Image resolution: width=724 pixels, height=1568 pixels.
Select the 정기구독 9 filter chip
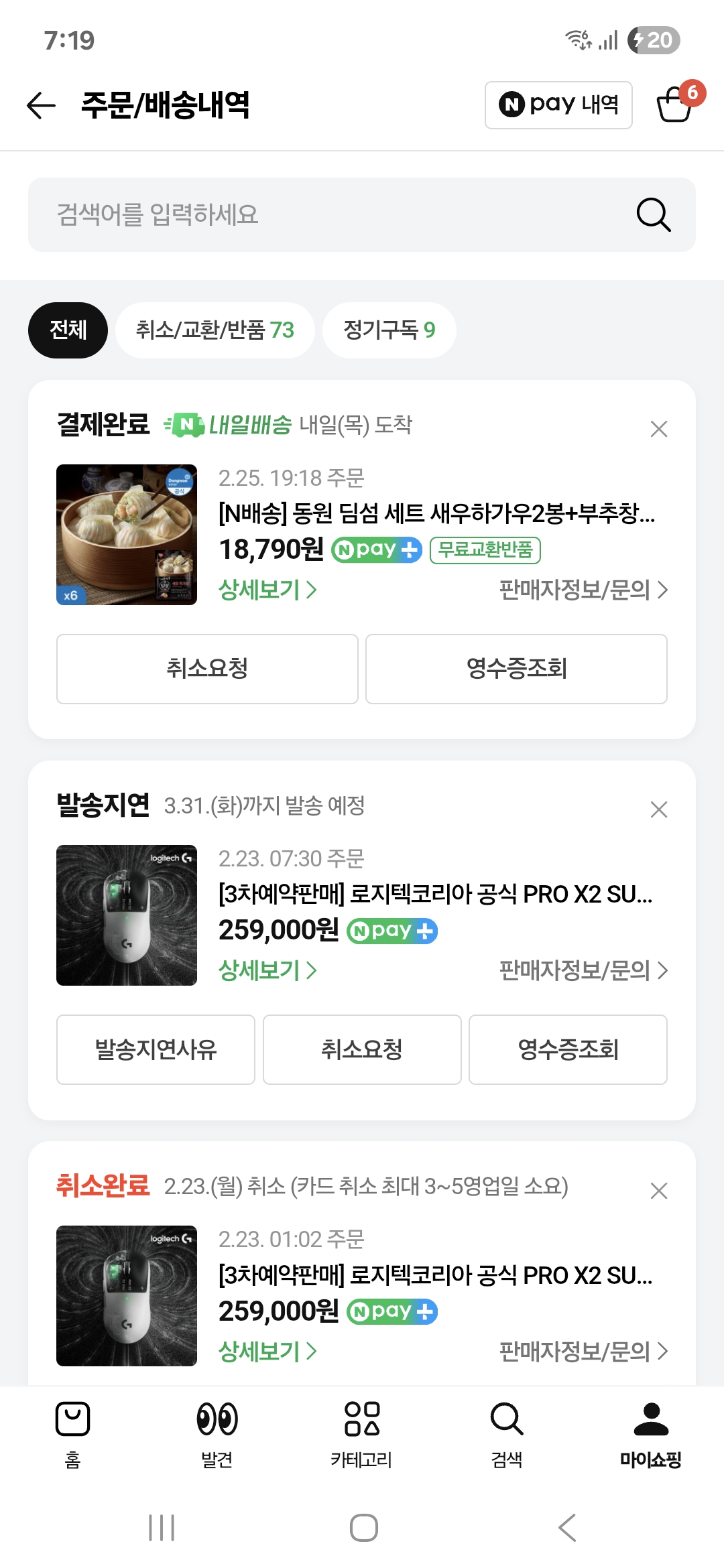(389, 330)
